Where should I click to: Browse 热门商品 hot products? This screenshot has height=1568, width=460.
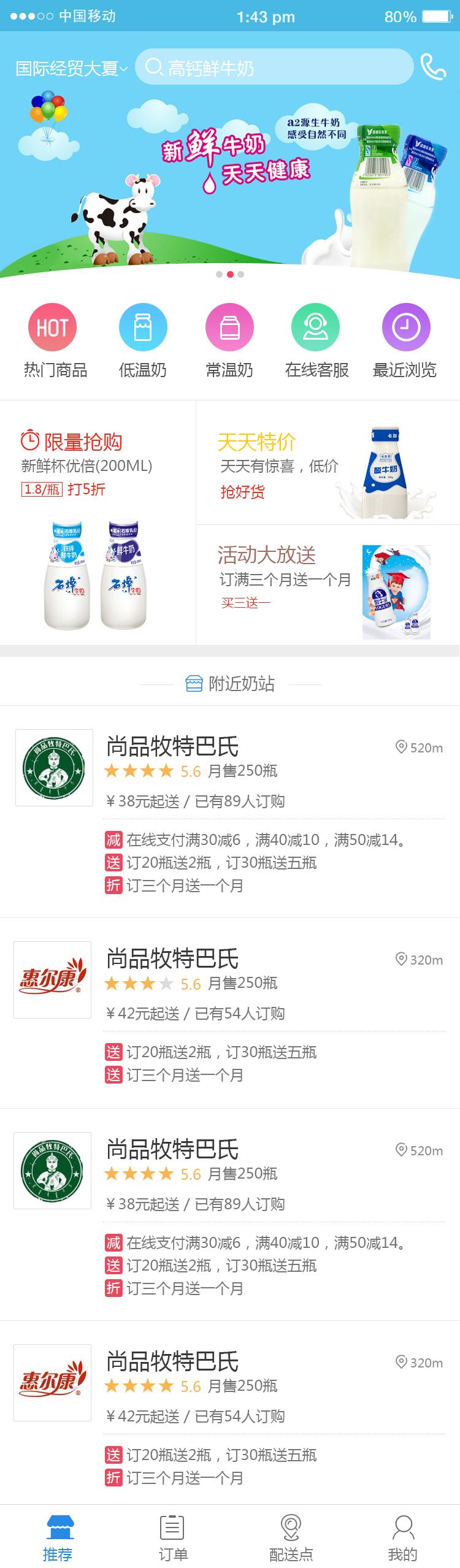54,341
